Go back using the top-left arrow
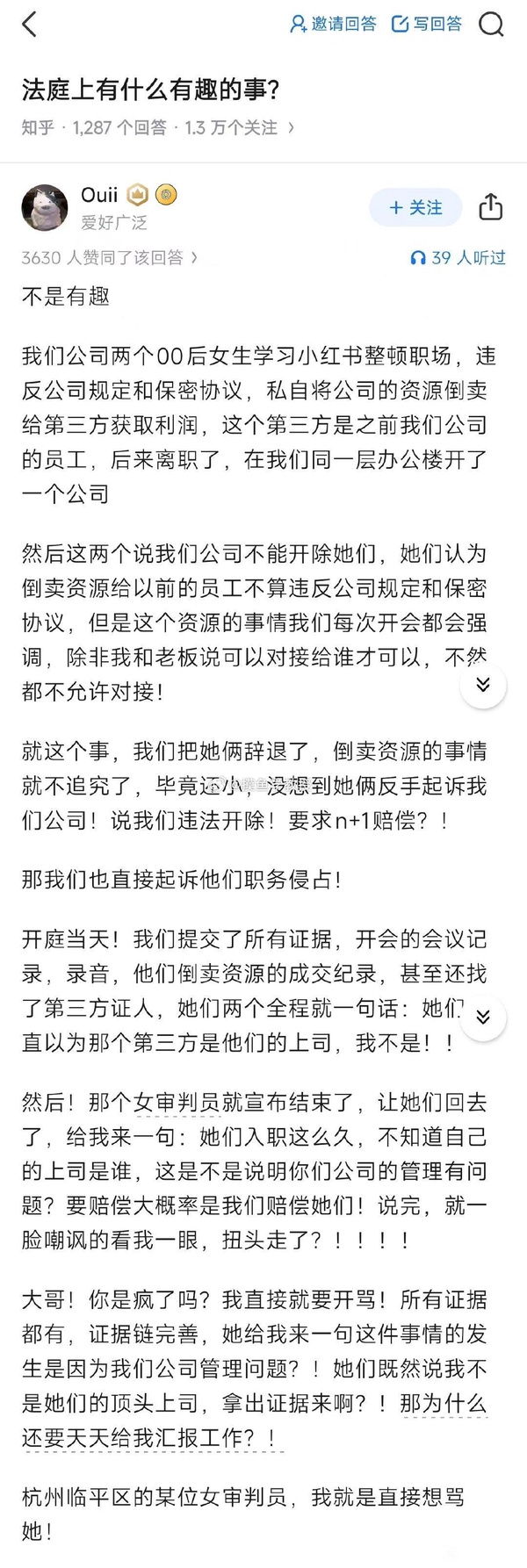This screenshot has height=1568, width=527. point(30,25)
